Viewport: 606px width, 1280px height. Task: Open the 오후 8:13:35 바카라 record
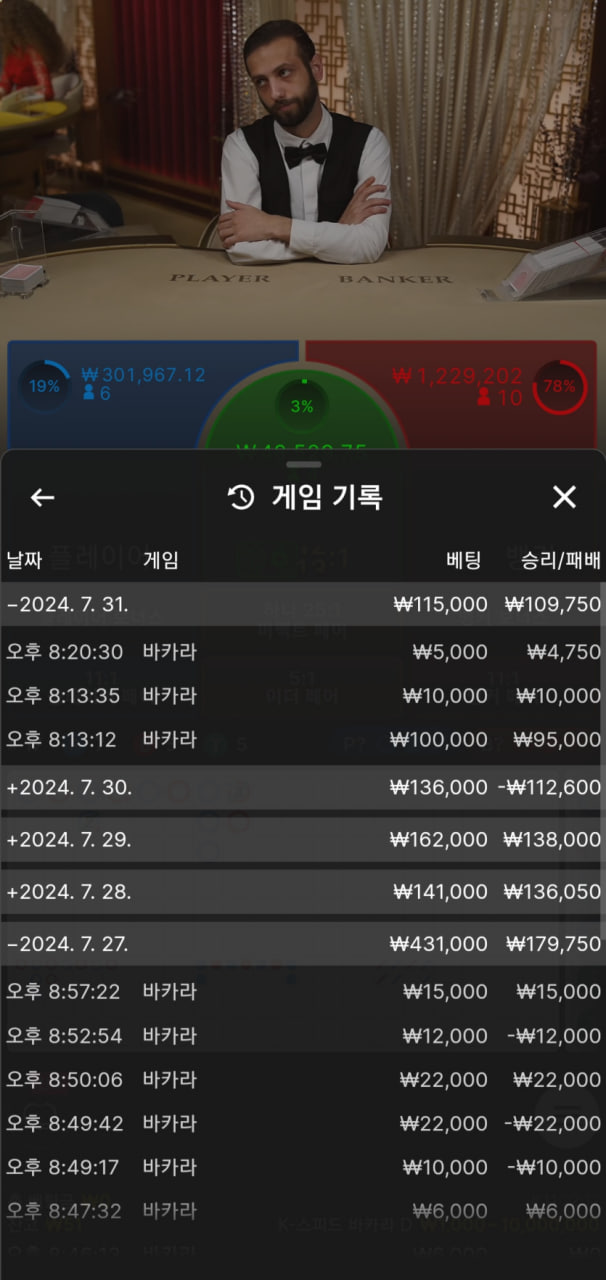[300, 696]
